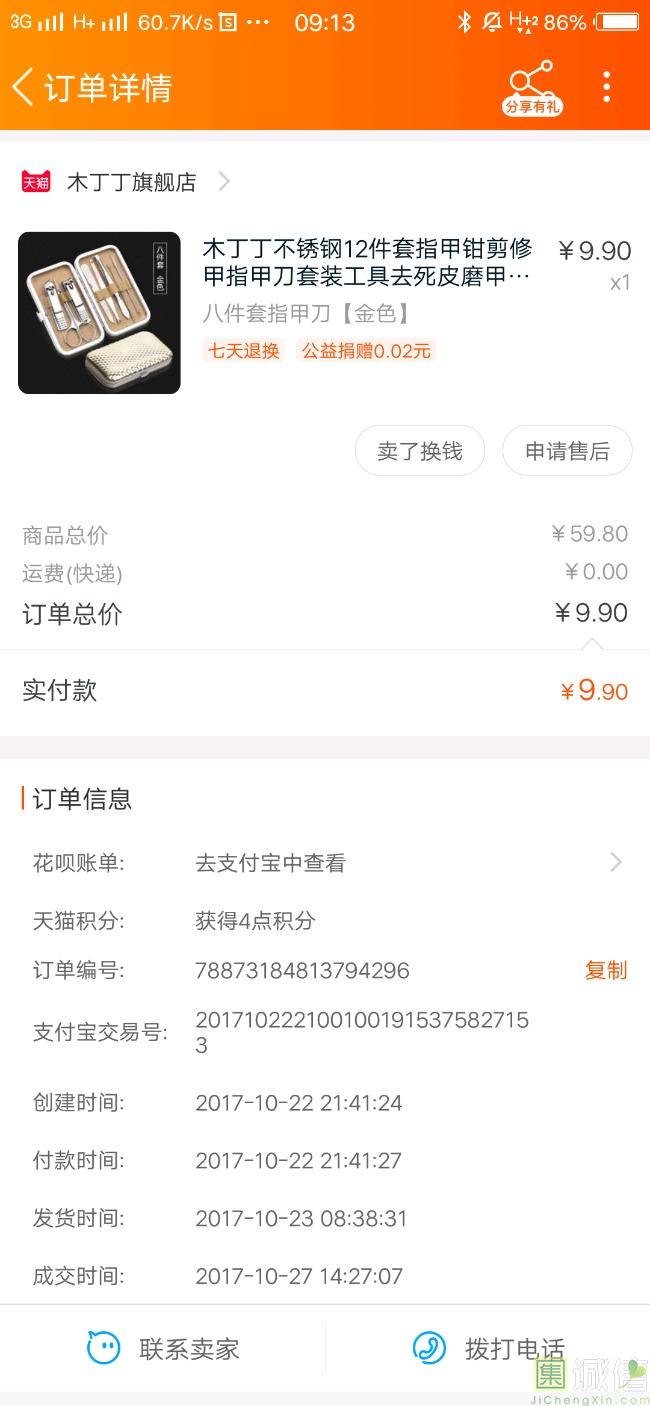Tap the 分享有礼 share icon
The image size is (650, 1406).
[531, 88]
